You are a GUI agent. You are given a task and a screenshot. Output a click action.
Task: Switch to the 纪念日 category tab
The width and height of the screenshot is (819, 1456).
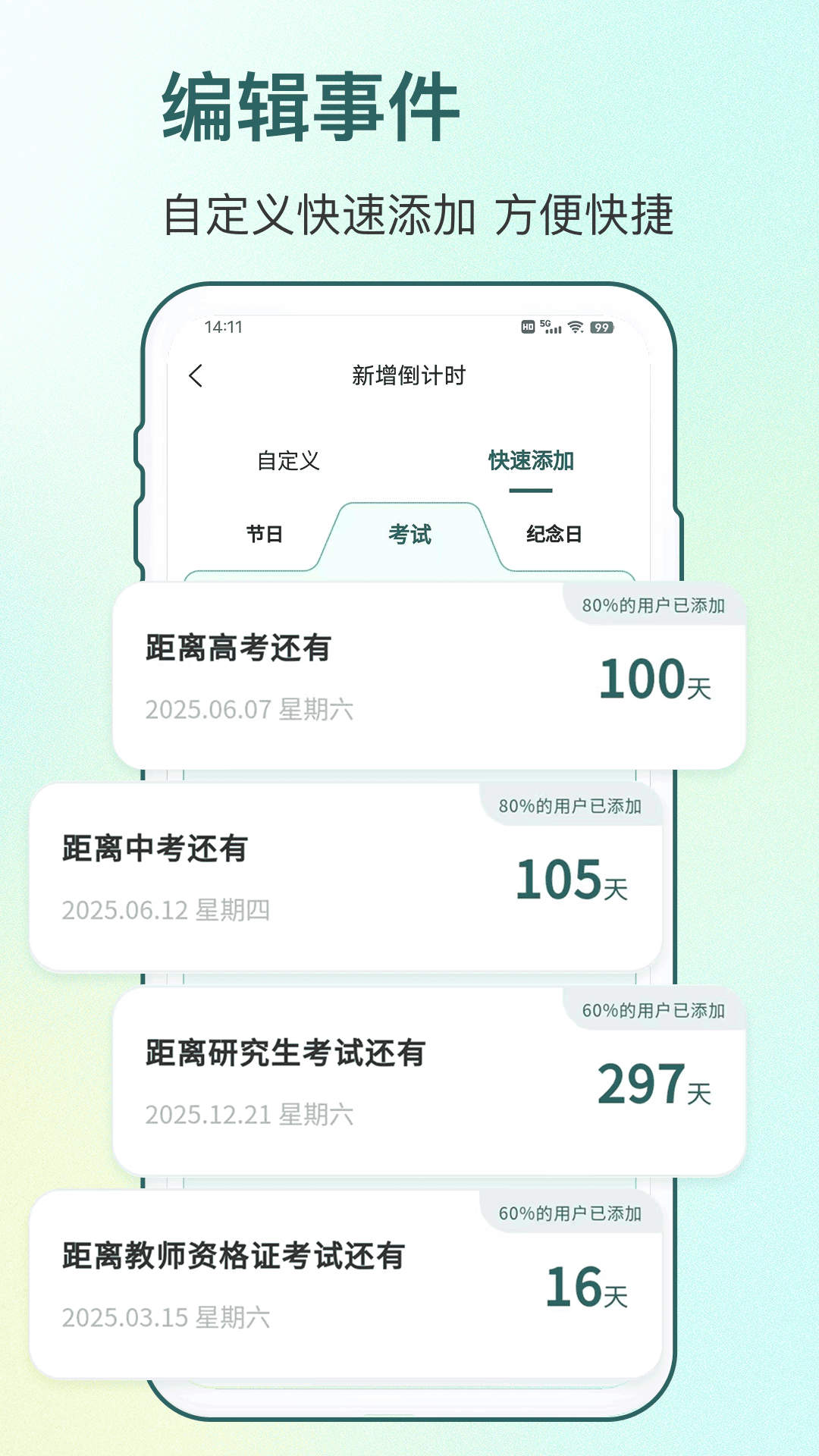pos(553,535)
